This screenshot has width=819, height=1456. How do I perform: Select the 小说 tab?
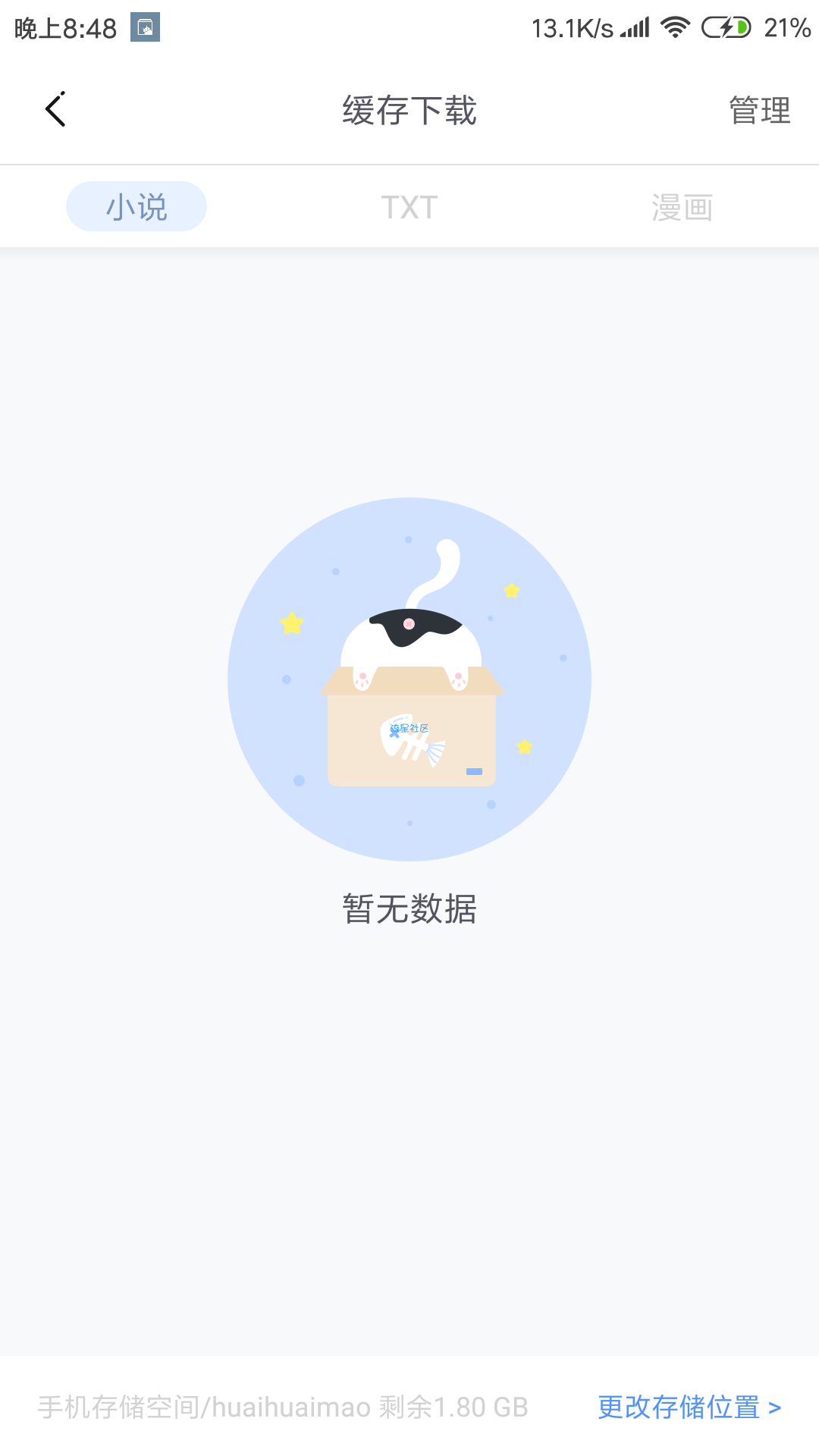[136, 206]
